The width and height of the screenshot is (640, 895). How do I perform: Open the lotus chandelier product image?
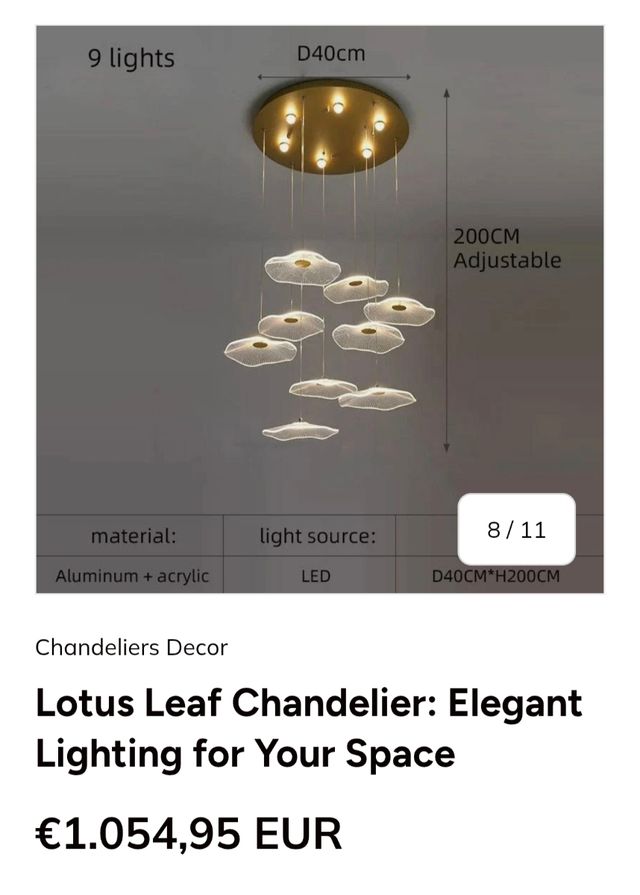(x=320, y=300)
